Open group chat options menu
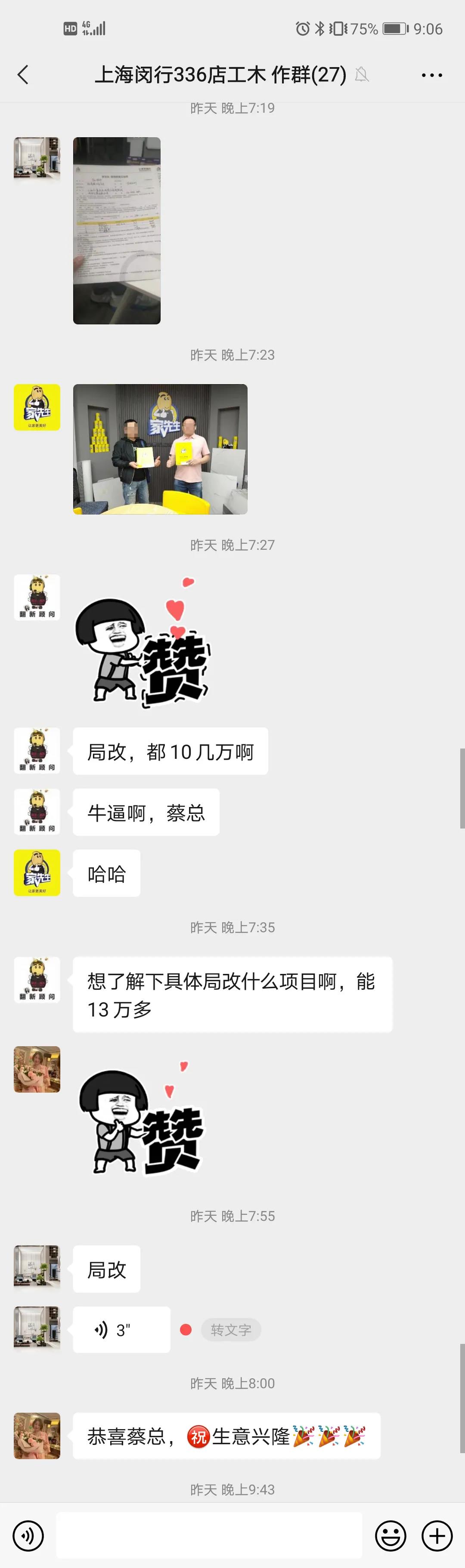 pos(431,75)
